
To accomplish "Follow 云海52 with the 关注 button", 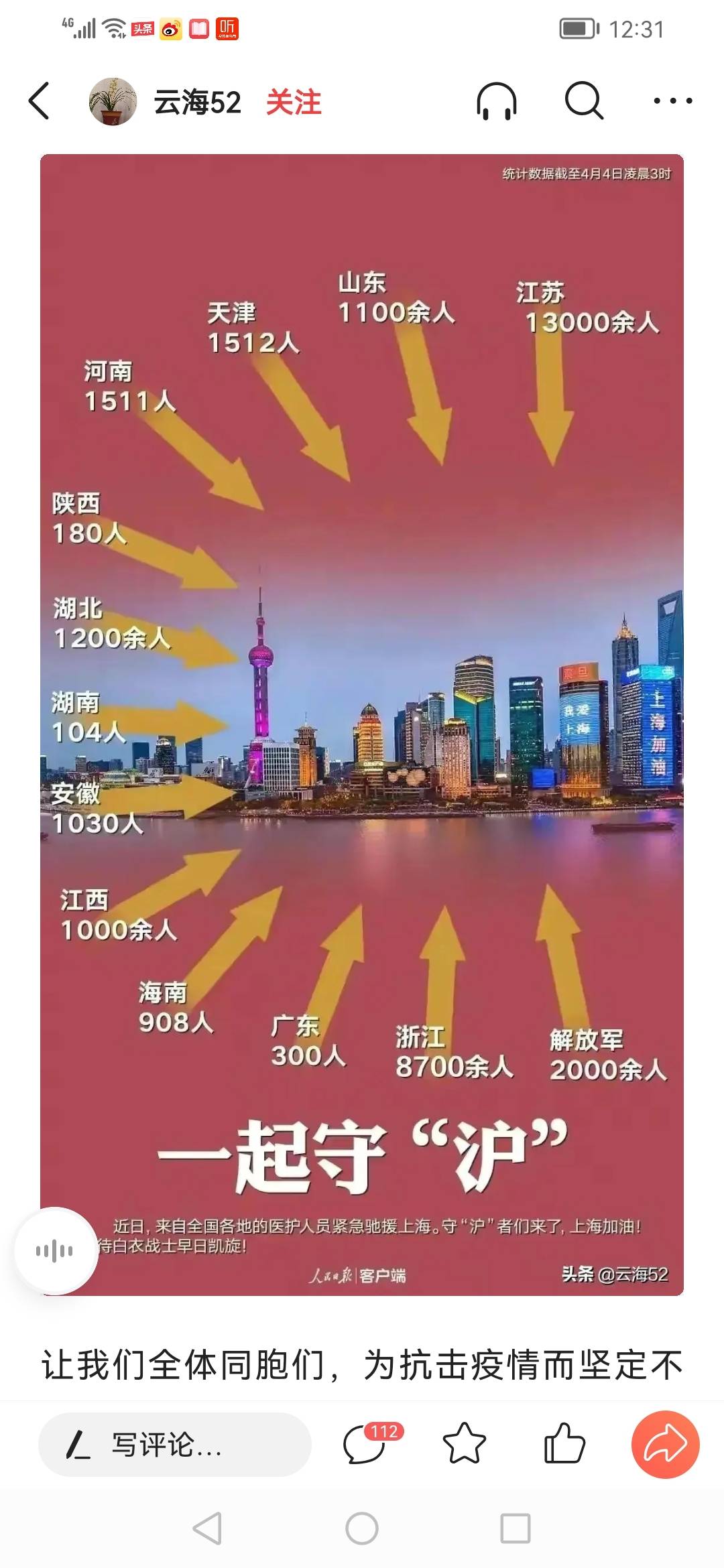I will tap(294, 103).
